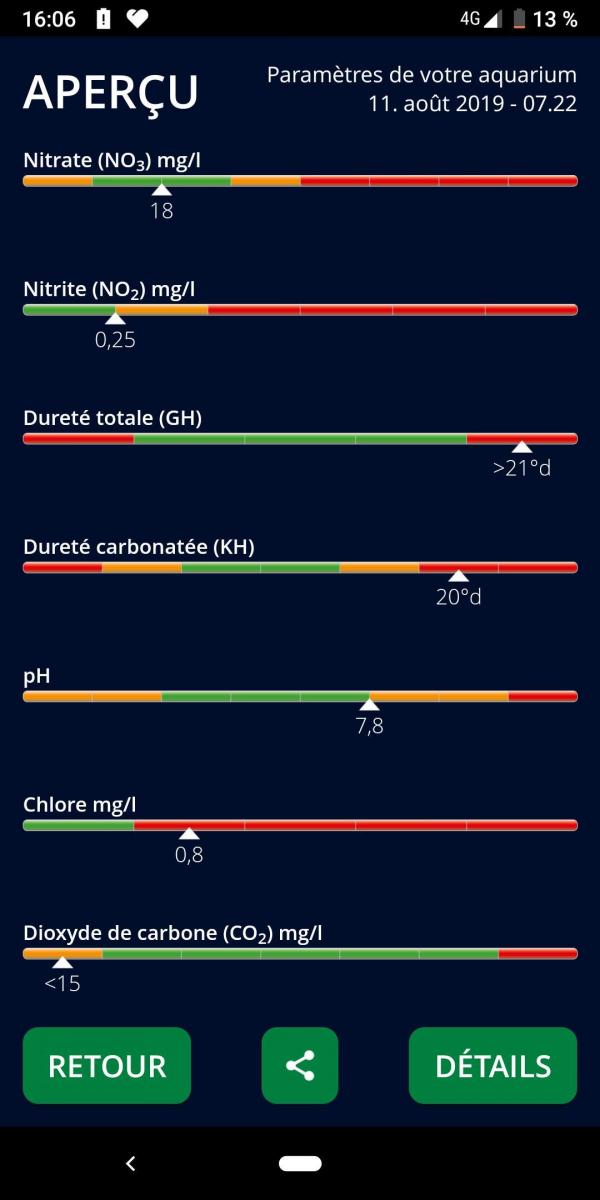The image size is (600, 1200).
Task: Go back using system navigation arrow
Action: tap(130, 1163)
